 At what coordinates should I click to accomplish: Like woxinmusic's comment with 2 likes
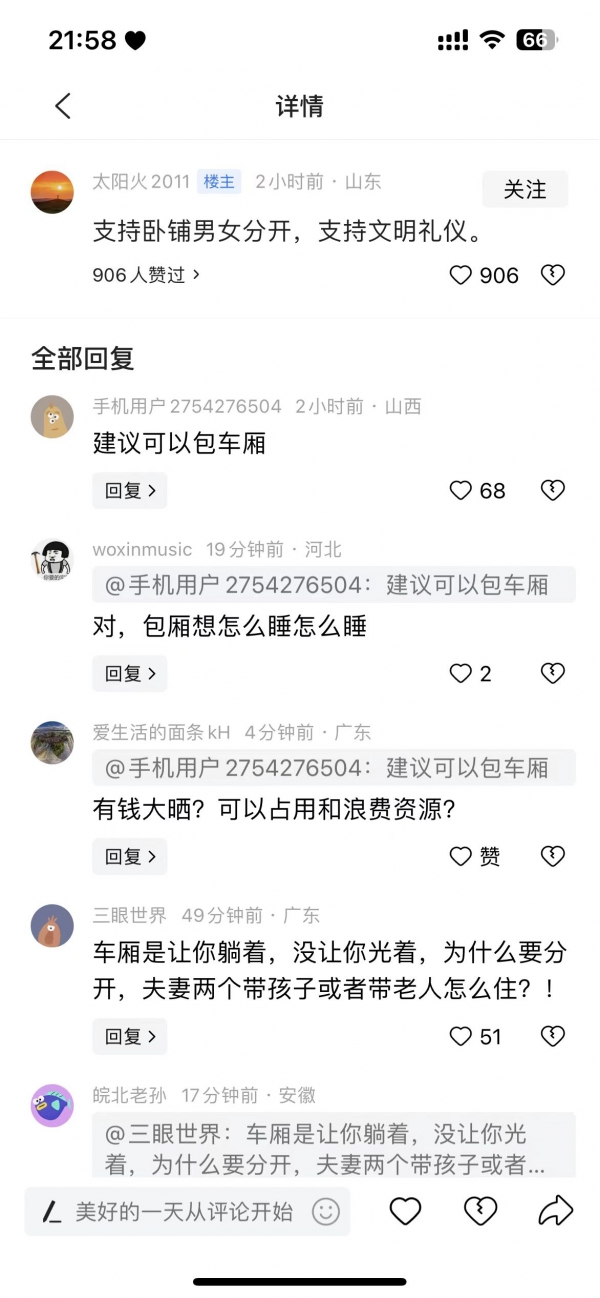click(x=470, y=673)
